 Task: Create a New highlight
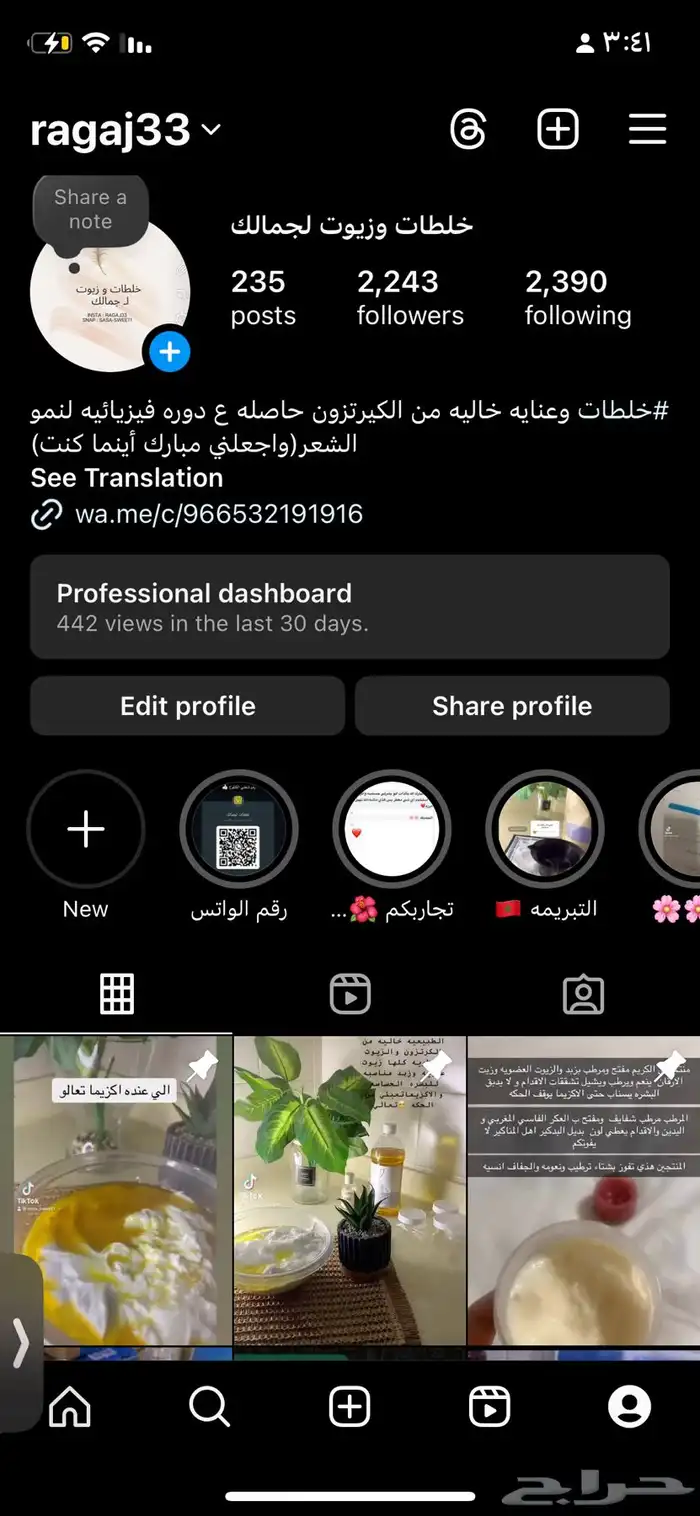pos(86,829)
